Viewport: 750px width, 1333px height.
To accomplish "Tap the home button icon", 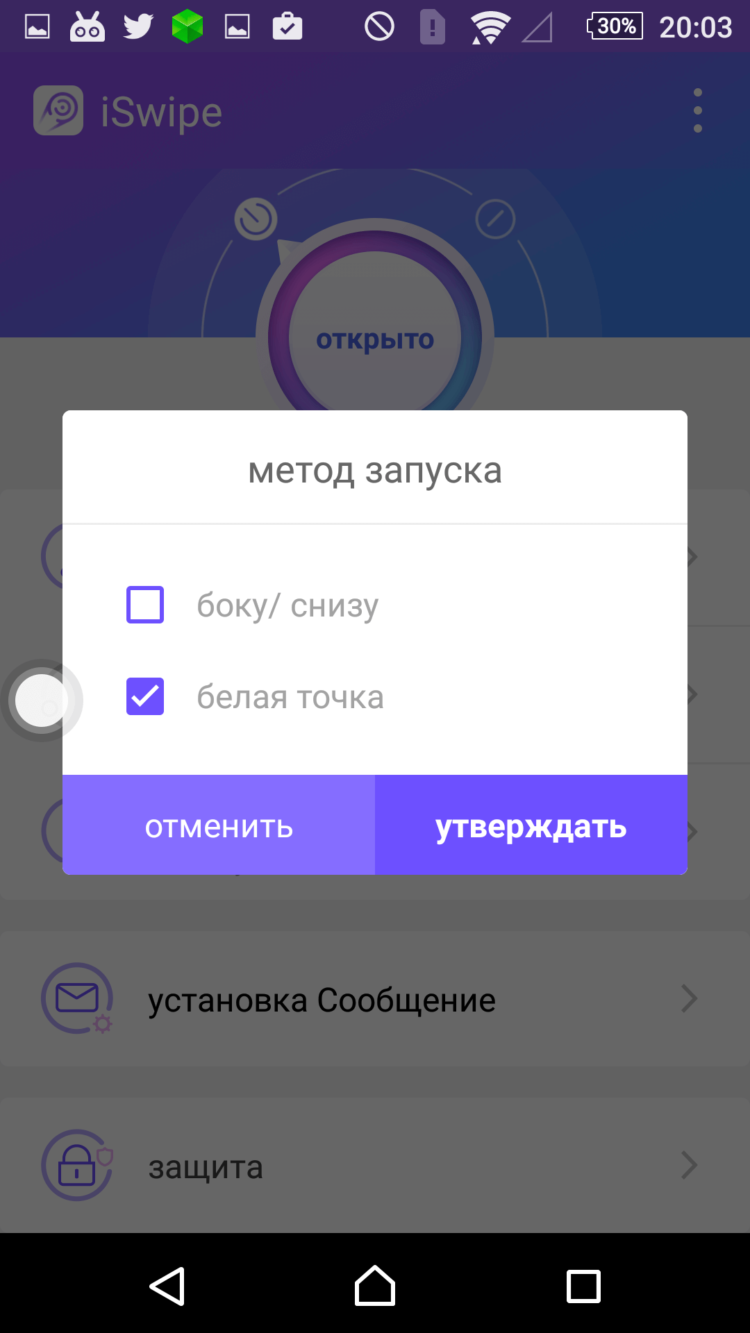I will click(375, 1287).
